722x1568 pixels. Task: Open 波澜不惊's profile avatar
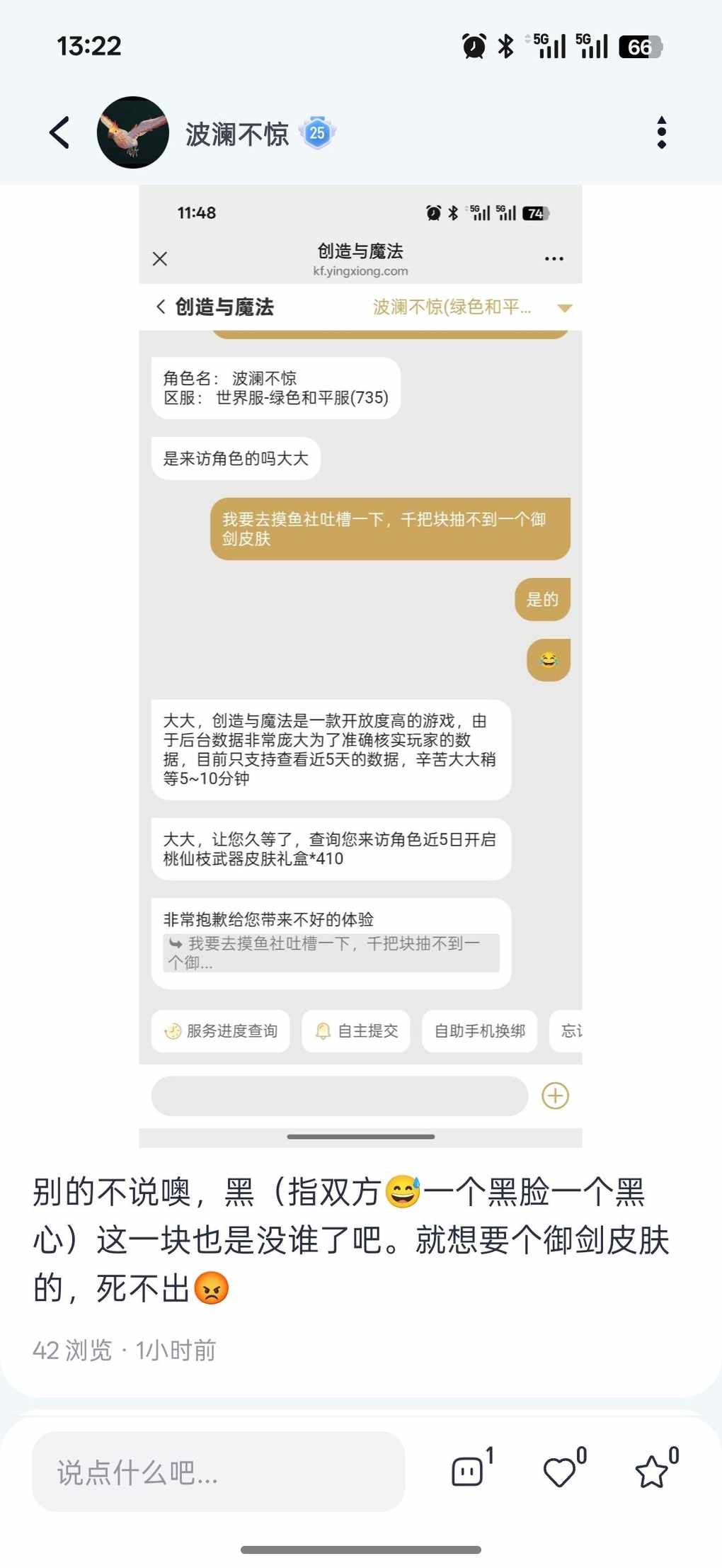[x=133, y=132]
